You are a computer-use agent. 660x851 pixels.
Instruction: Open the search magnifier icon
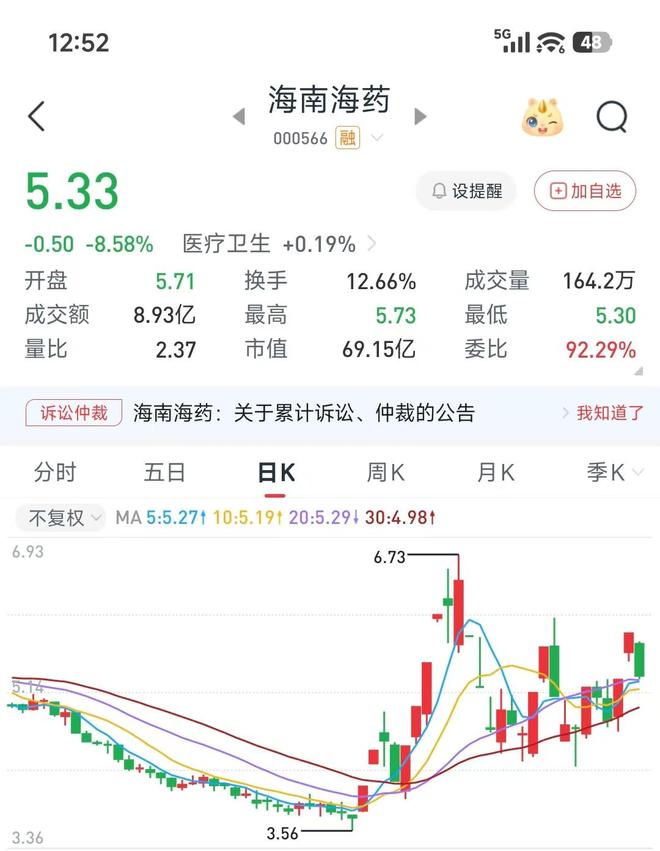click(612, 117)
